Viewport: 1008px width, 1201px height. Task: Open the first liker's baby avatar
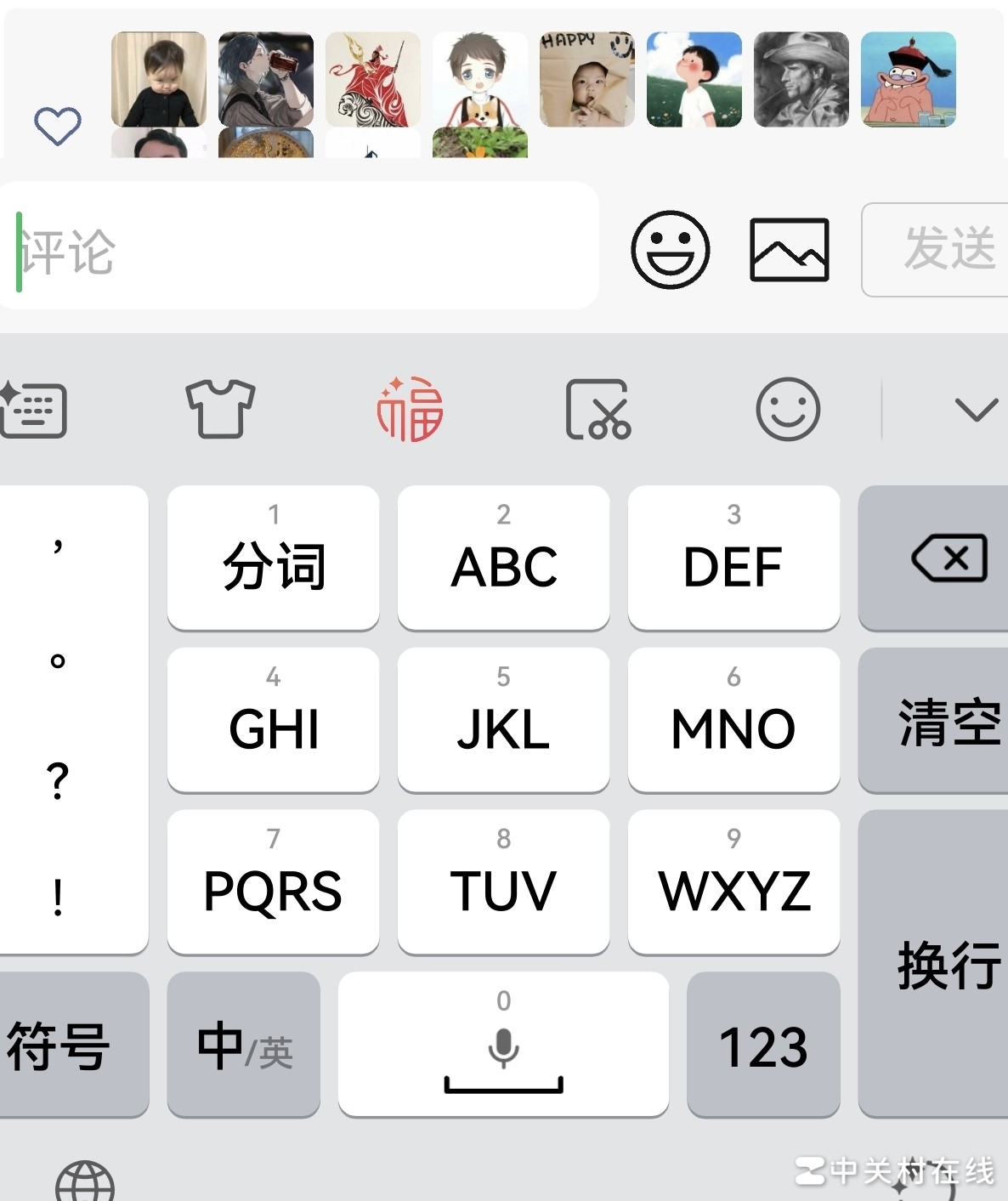pyautogui.click(x=159, y=80)
